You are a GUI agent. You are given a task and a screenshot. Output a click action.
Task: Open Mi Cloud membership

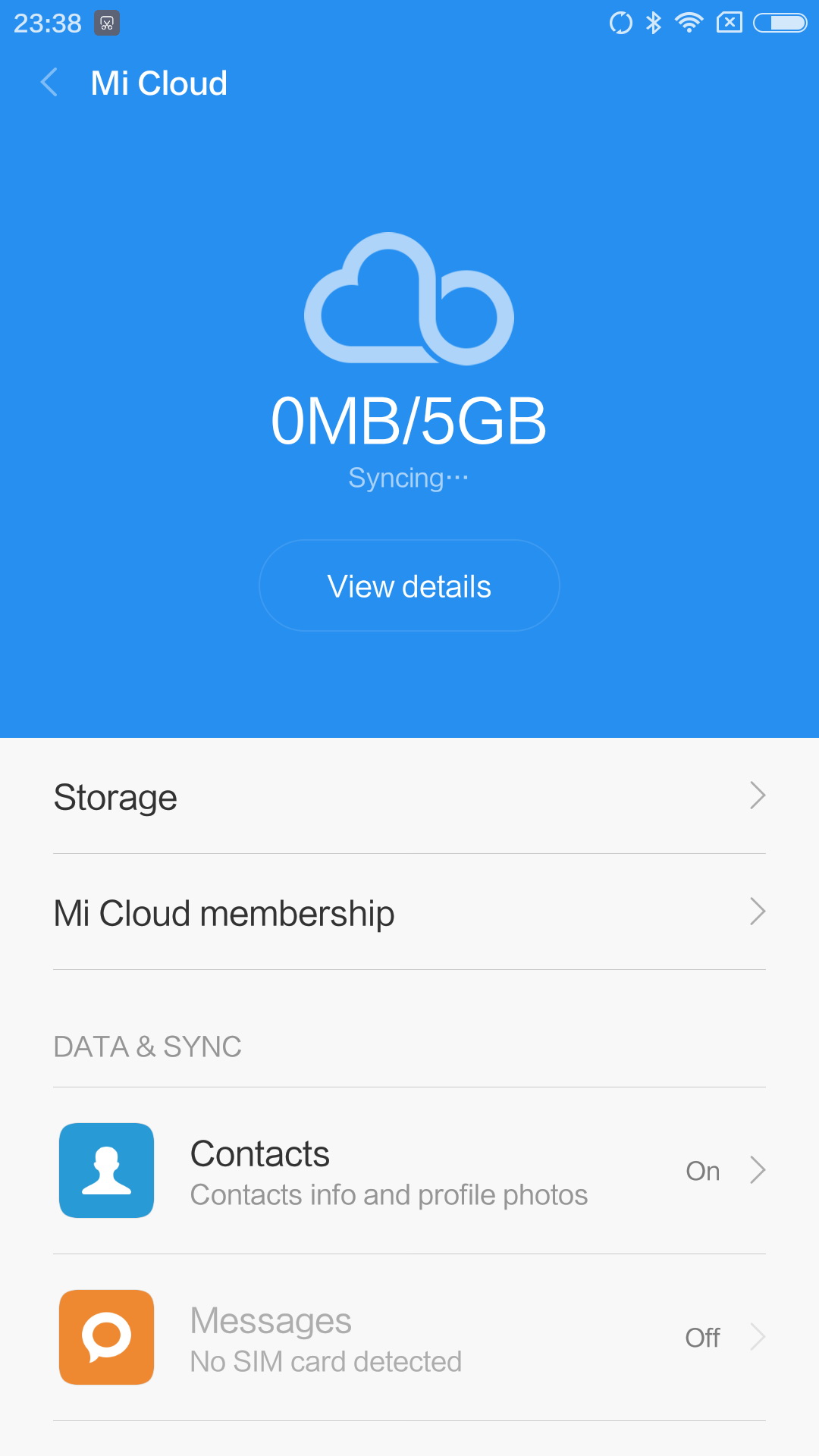pyautogui.click(x=409, y=912)
